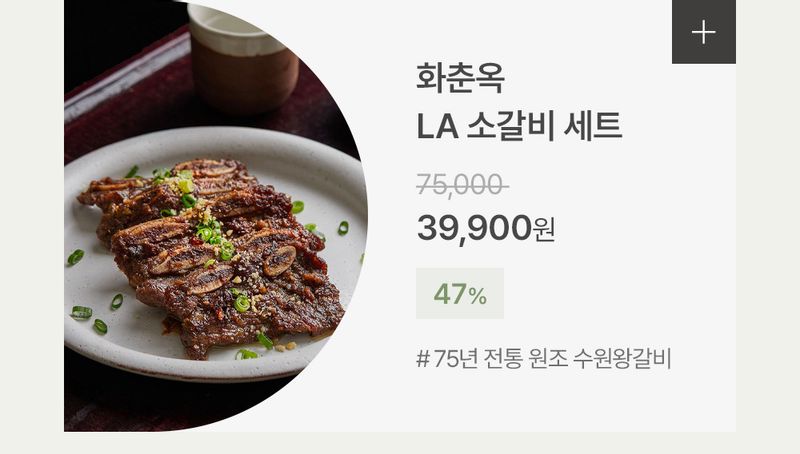
Task: Tap the plus button on the card
Action: click(703, 32)
